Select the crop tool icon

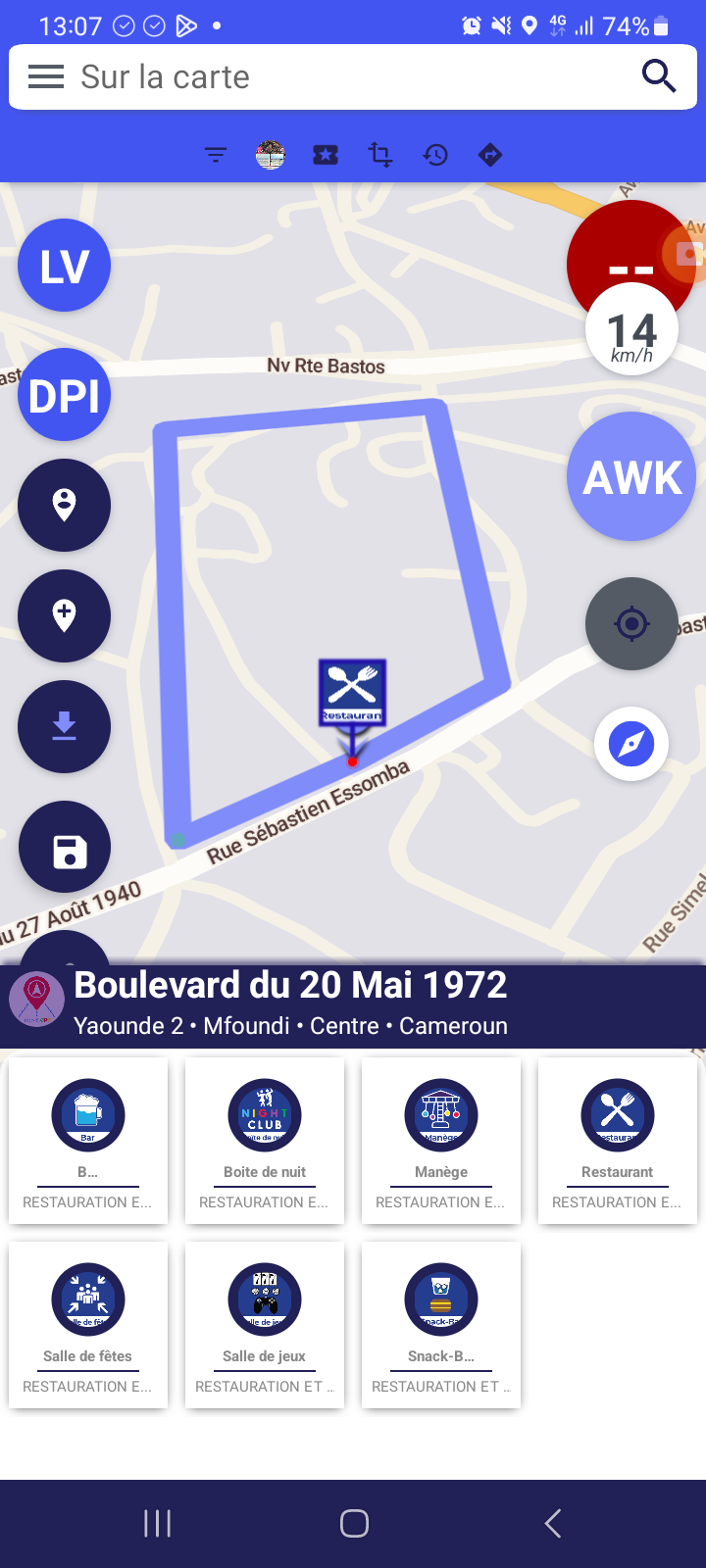click(x=380, y=155)
